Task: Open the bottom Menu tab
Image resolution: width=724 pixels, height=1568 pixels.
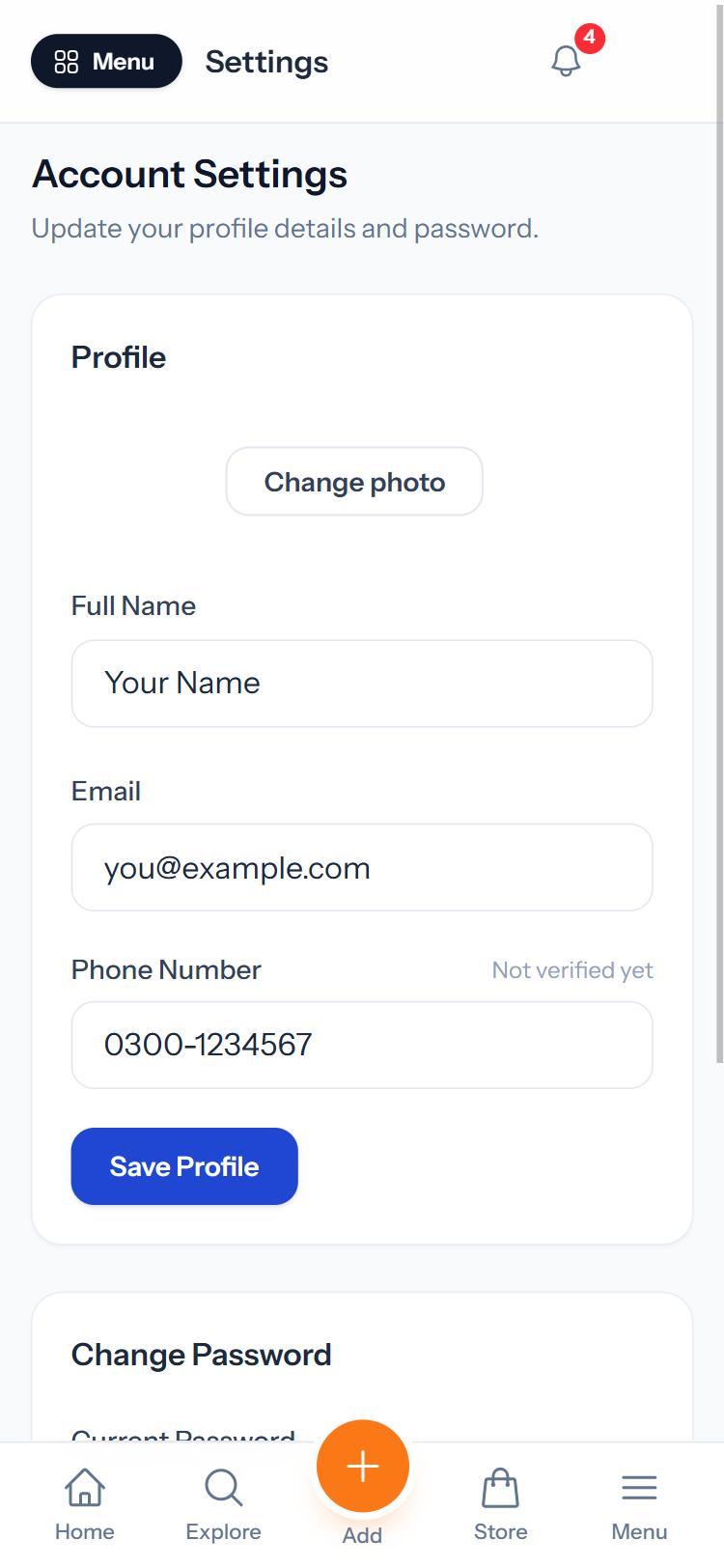Action: (639, 1504)
